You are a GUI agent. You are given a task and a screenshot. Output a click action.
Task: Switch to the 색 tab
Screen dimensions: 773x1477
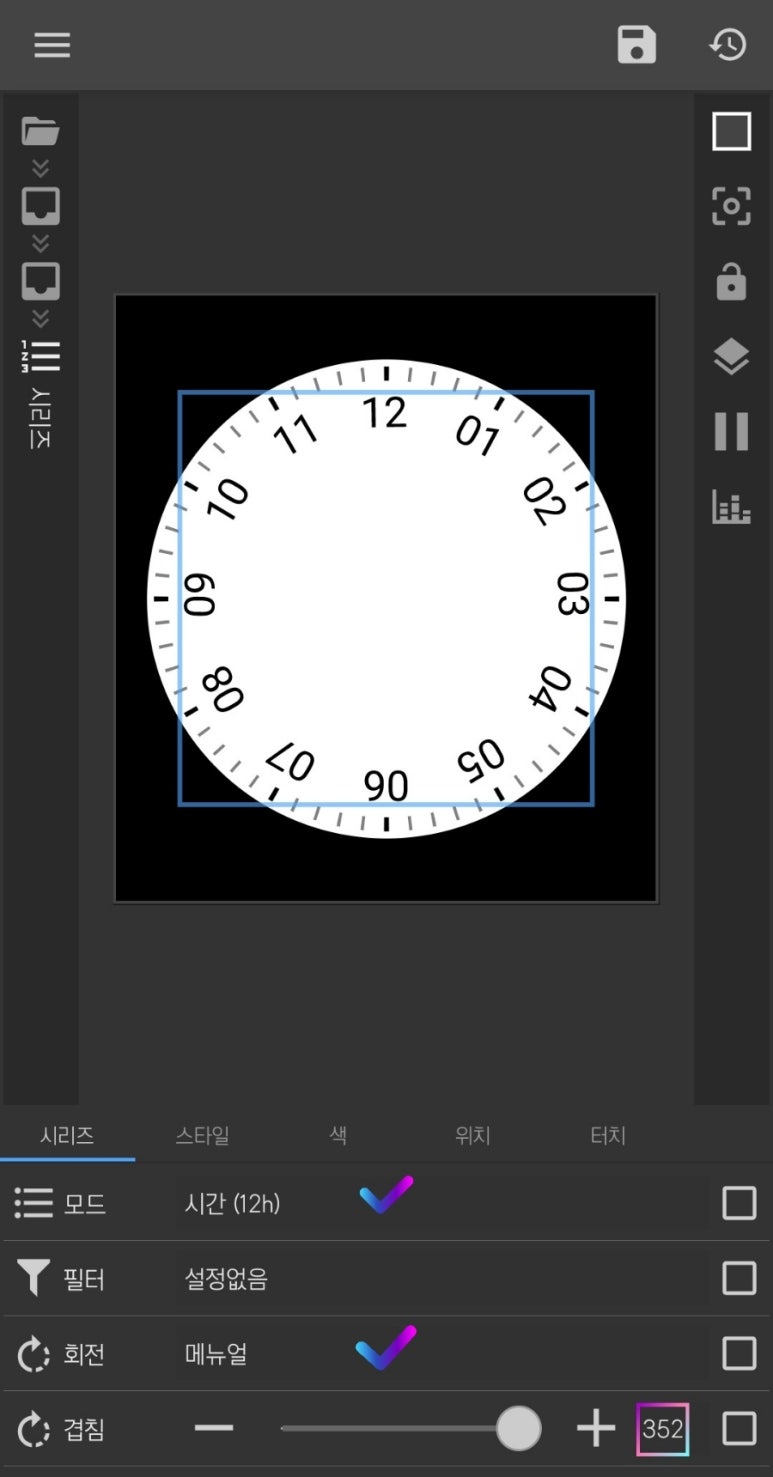338,1136
